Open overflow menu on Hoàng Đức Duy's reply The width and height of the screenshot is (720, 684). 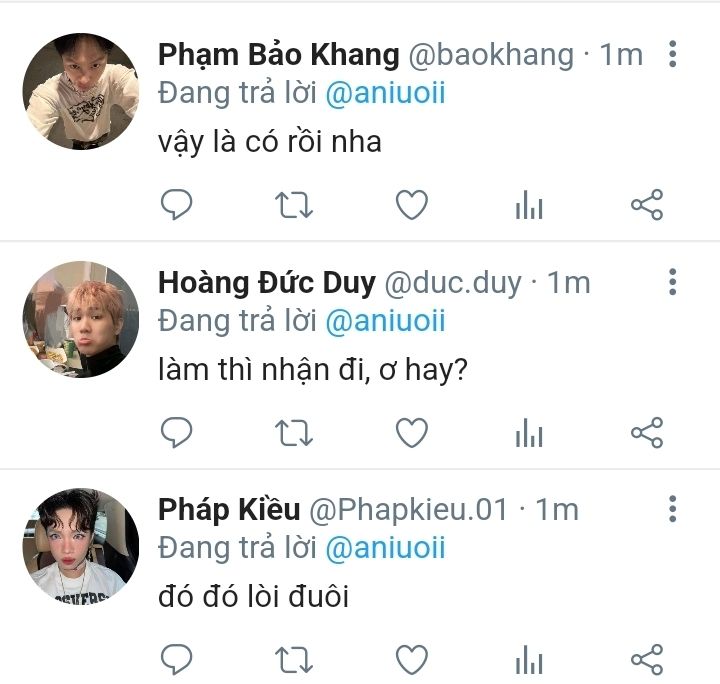point(673,281)
